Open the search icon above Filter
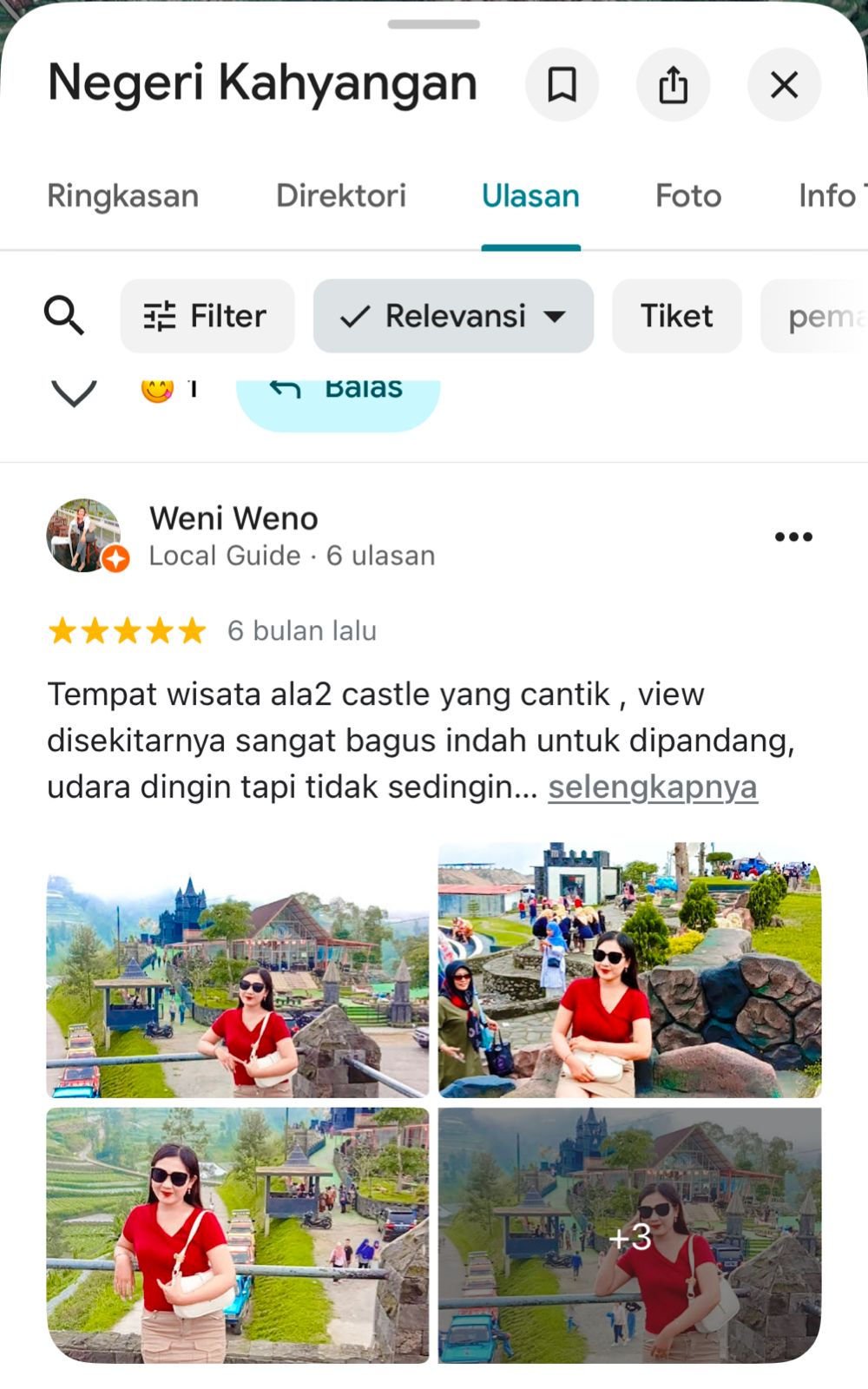 (x=65, y=316)
